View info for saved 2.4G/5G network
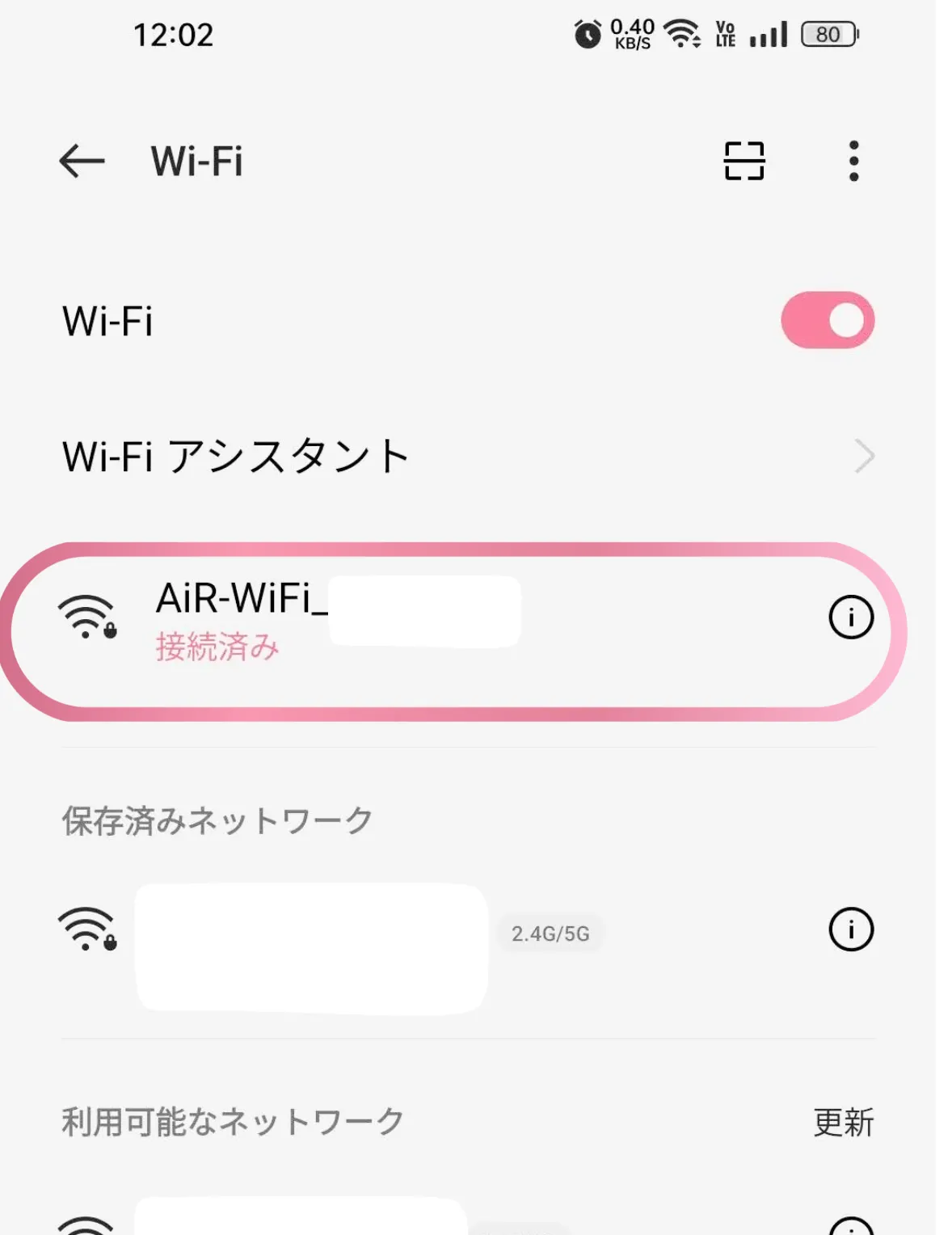 click(x=851, y=929)
